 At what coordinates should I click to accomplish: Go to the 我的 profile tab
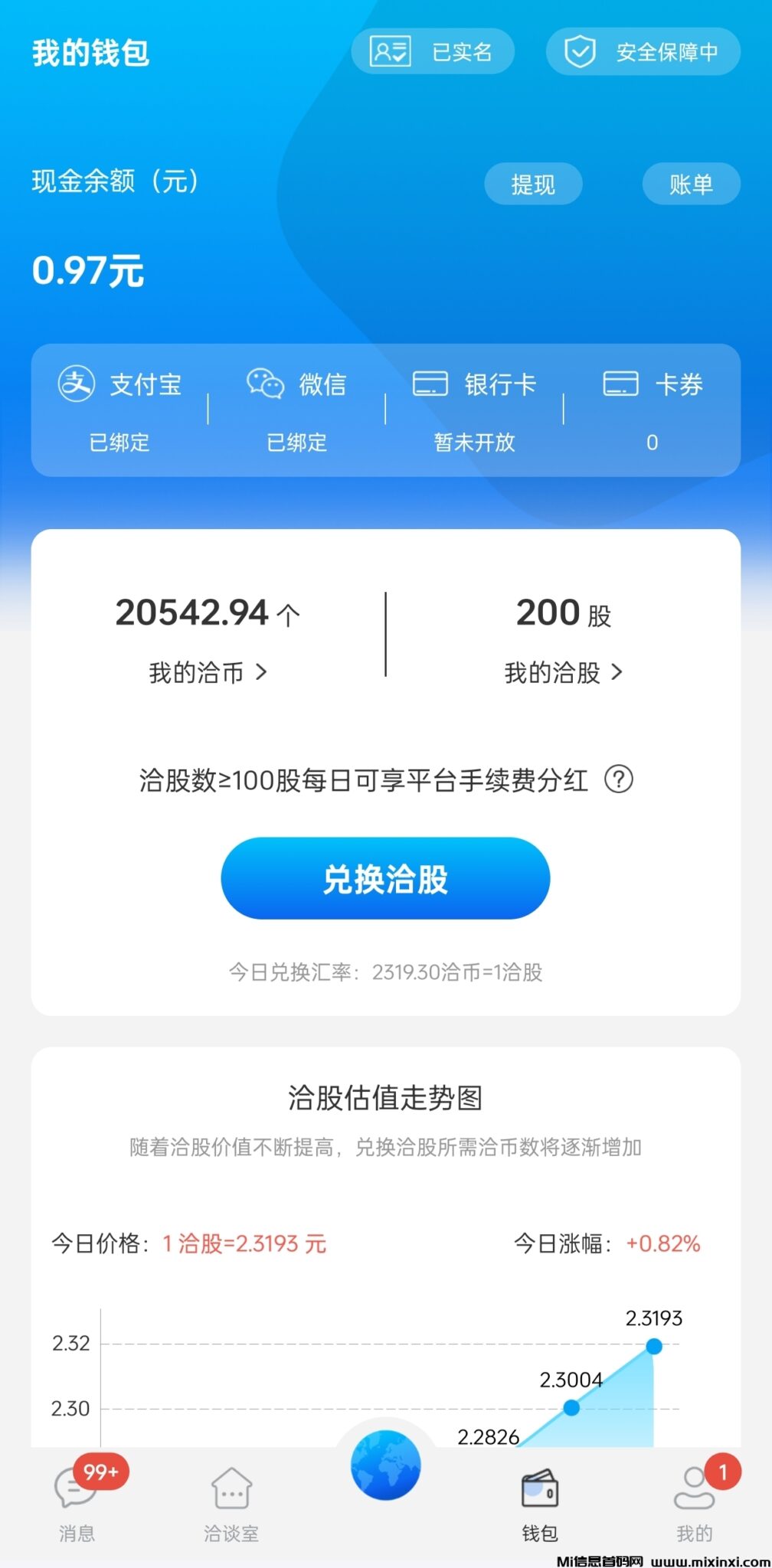[x=694, y=1502]
